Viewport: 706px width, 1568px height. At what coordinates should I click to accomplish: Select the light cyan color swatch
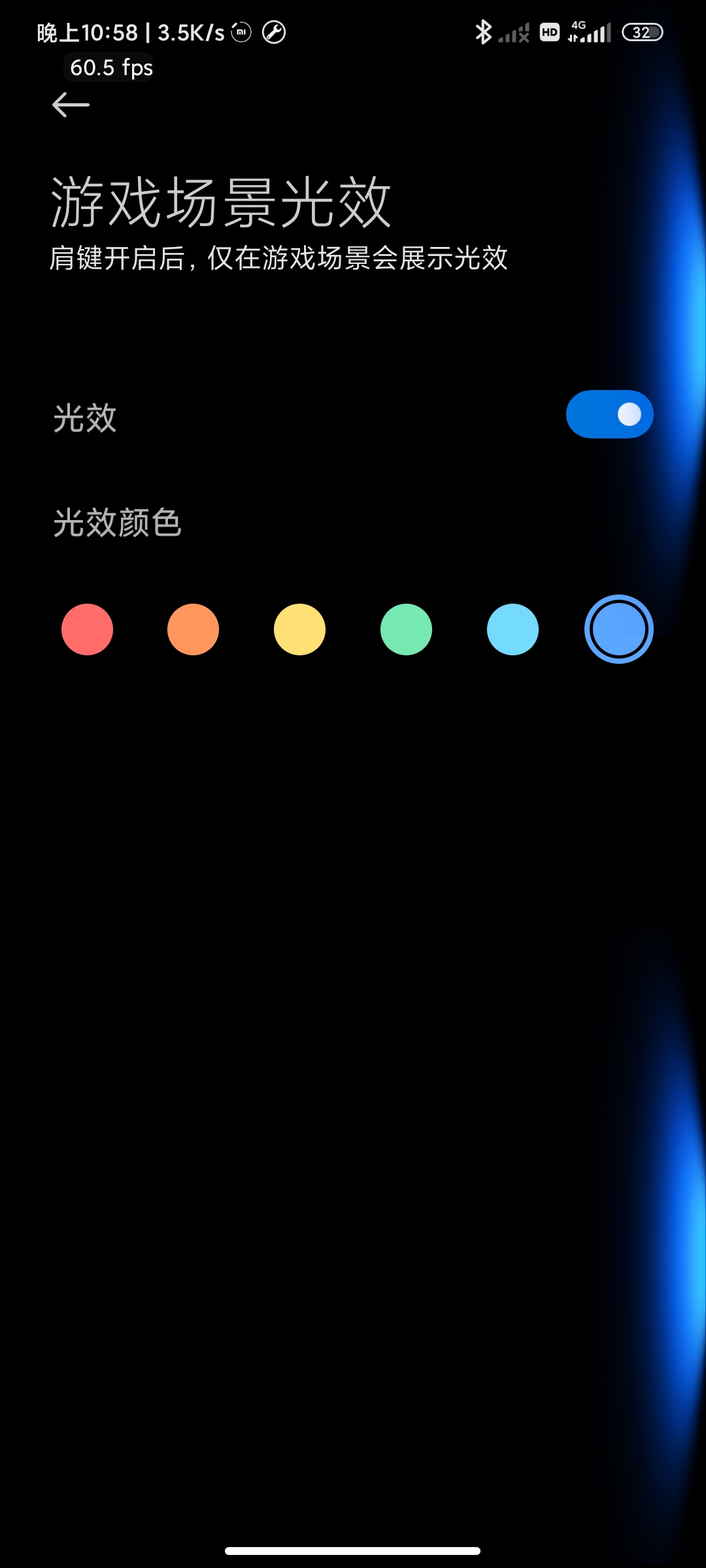pyautogui.click(x=513, y=629)
